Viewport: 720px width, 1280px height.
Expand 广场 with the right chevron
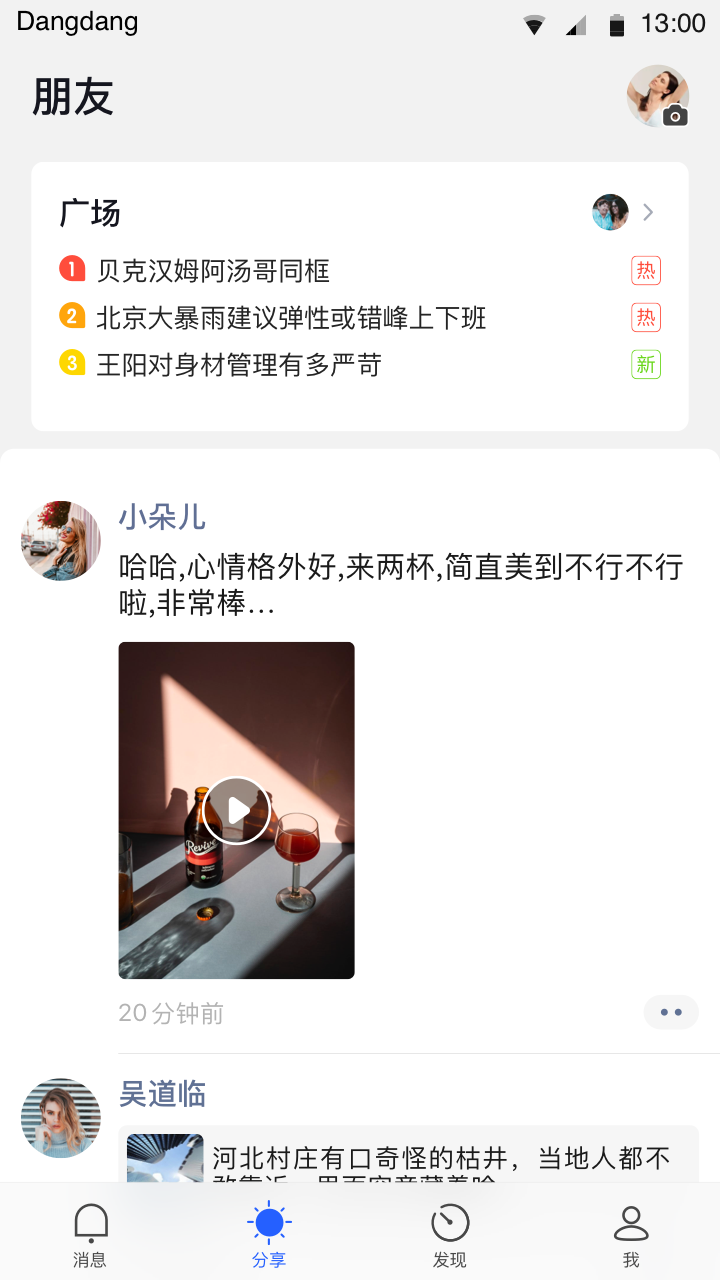click(648, 212)
